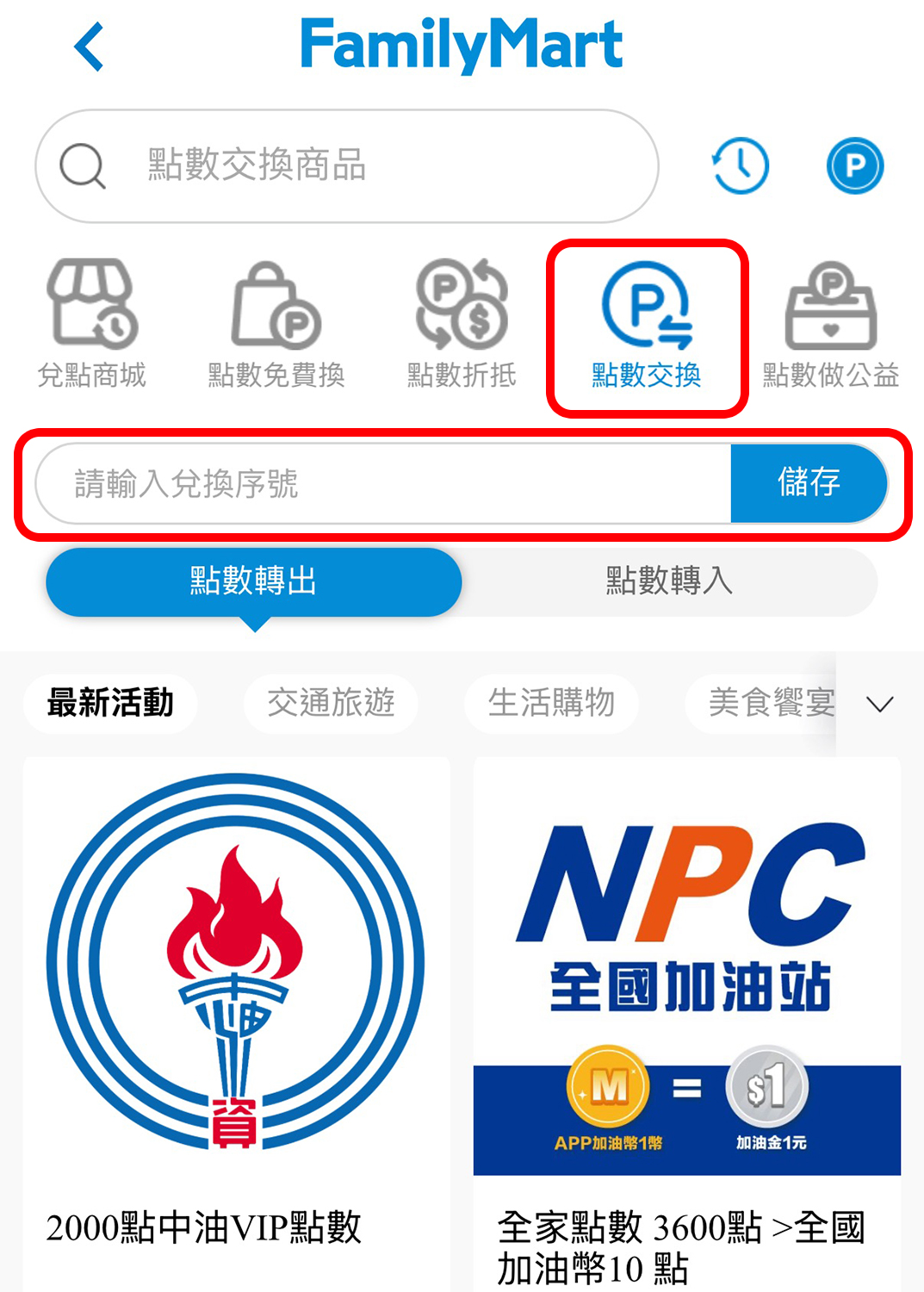This screenshot has height=1292, width=924.
Task: Go back using the top arrow
Action: (x=90, y=47)
